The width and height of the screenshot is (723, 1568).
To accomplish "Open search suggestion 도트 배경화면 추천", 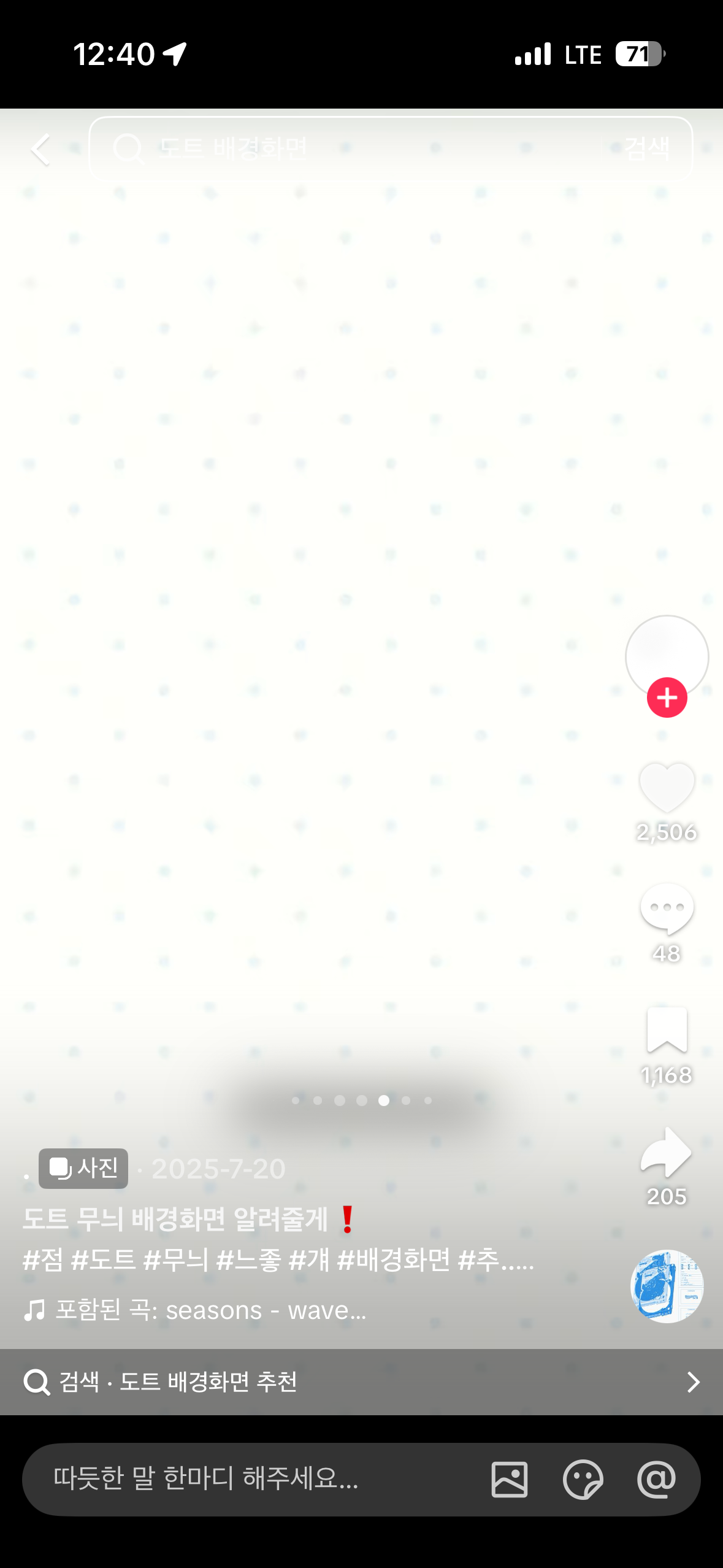I will 361,1382.
